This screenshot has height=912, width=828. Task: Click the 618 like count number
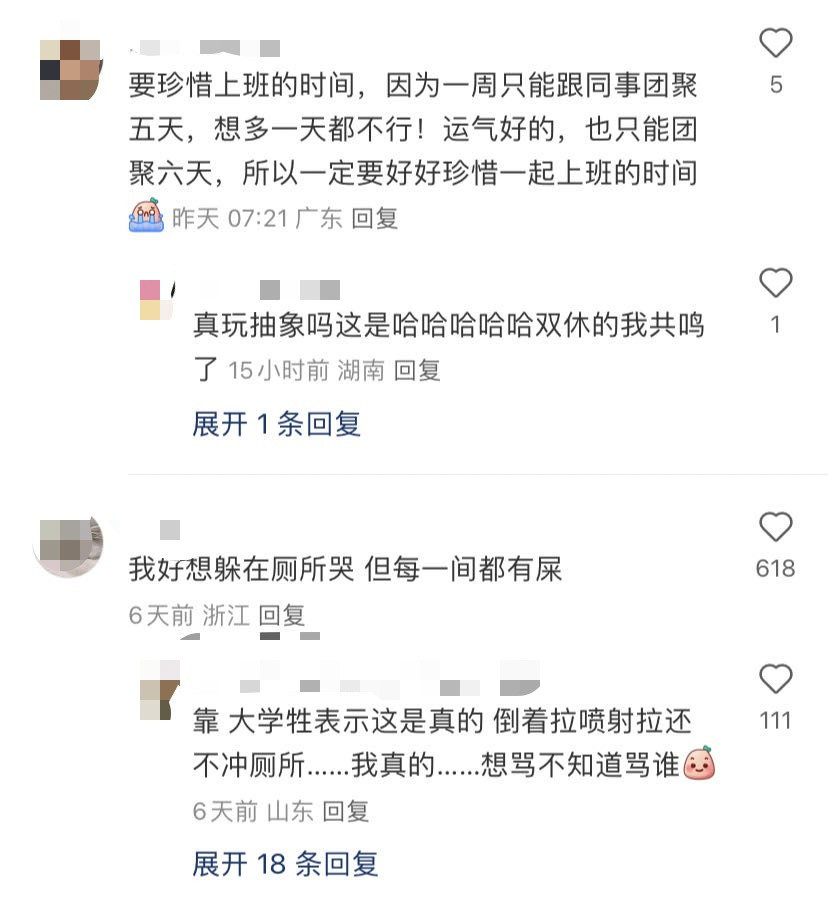pos(775,568)
